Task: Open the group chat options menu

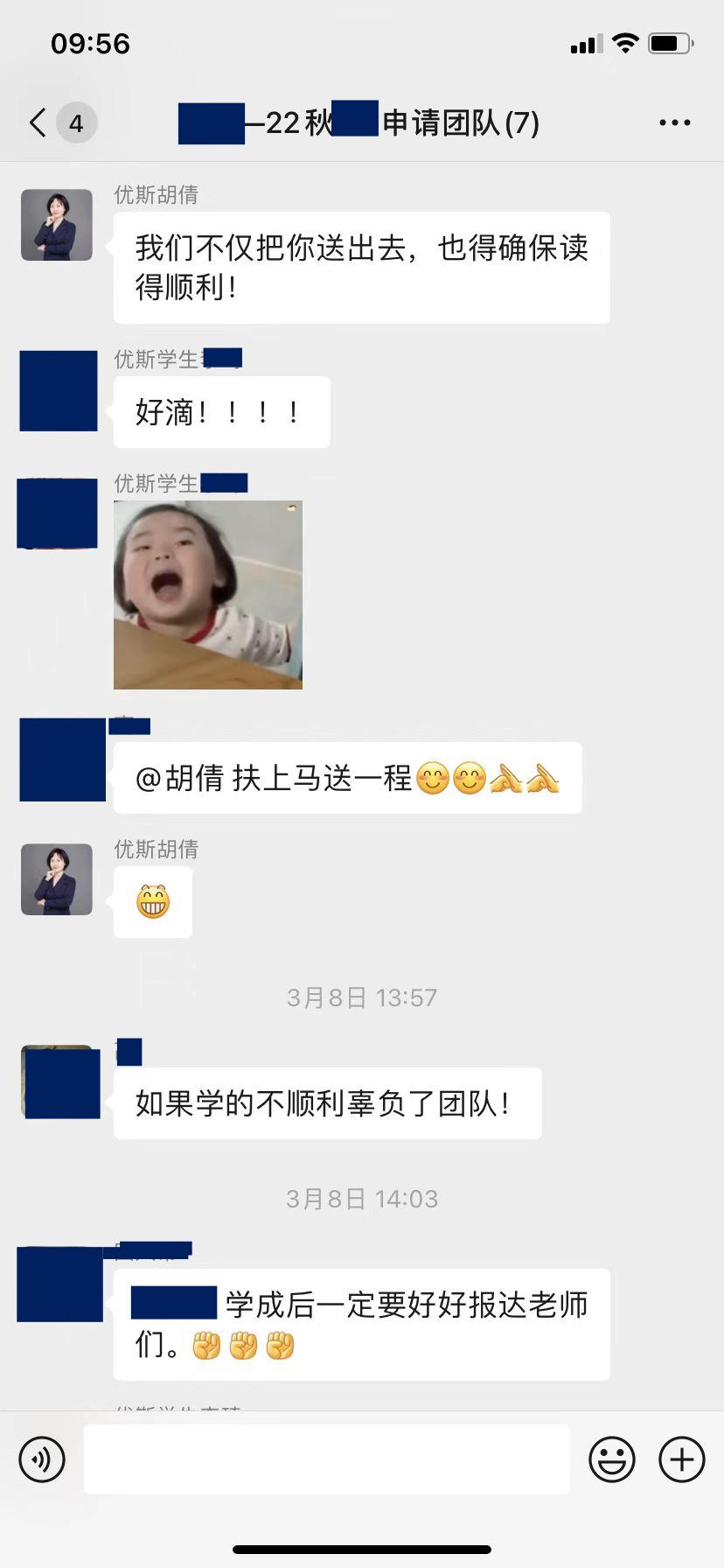Action: point(674,122)
